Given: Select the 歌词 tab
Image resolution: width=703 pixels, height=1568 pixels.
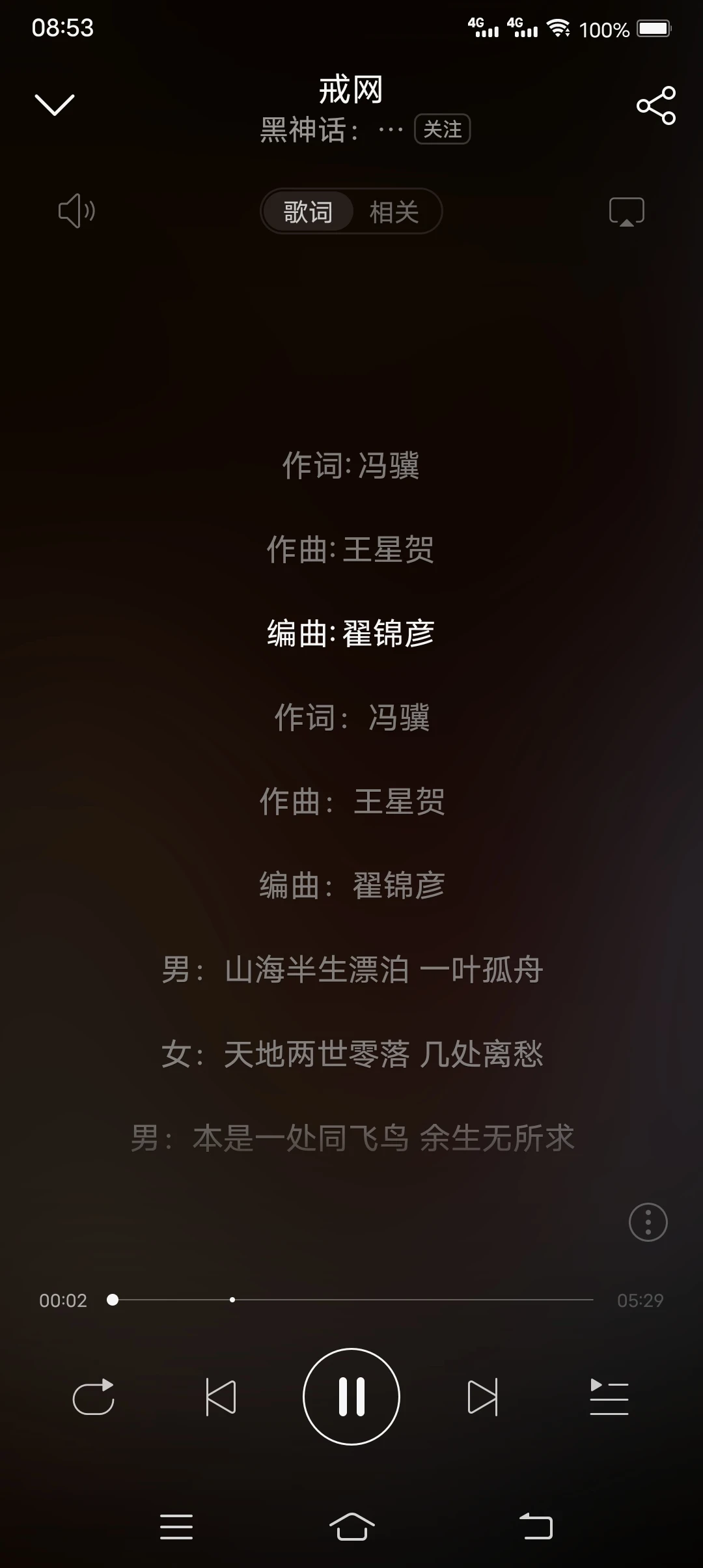Looking at the screenshot, I should (x=308, y=212).
